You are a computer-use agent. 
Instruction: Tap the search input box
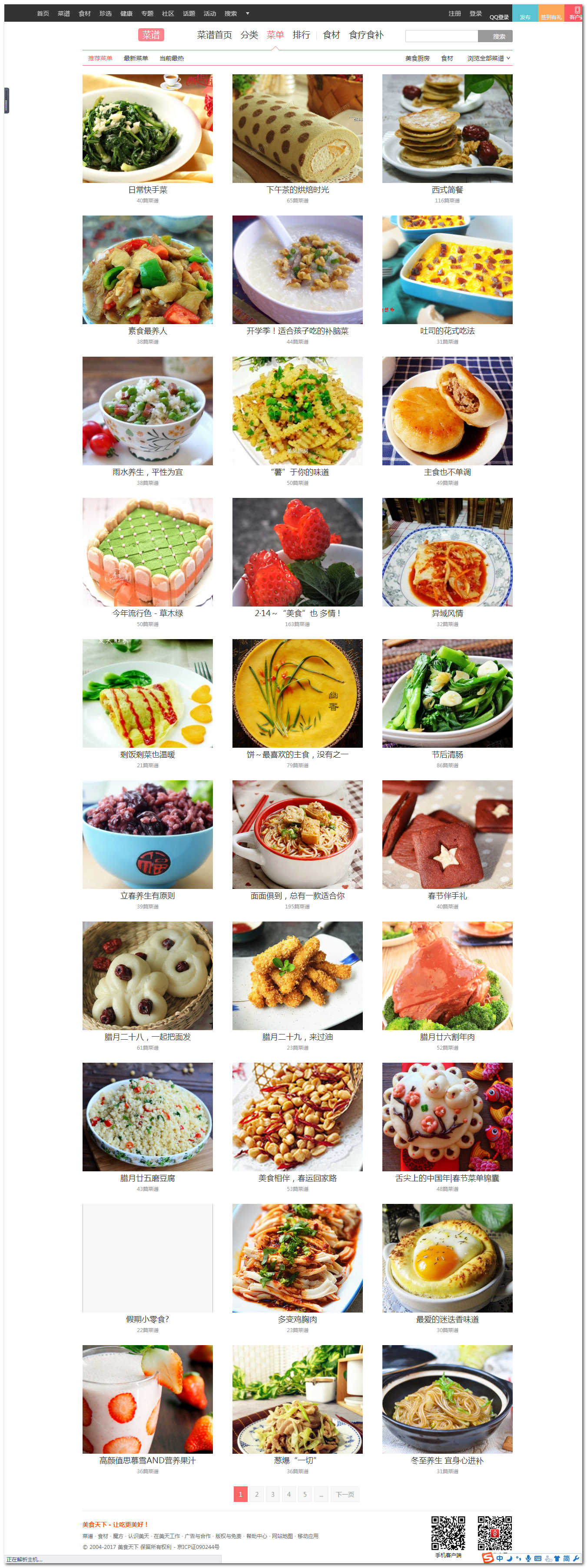click(x=441, y=36)
